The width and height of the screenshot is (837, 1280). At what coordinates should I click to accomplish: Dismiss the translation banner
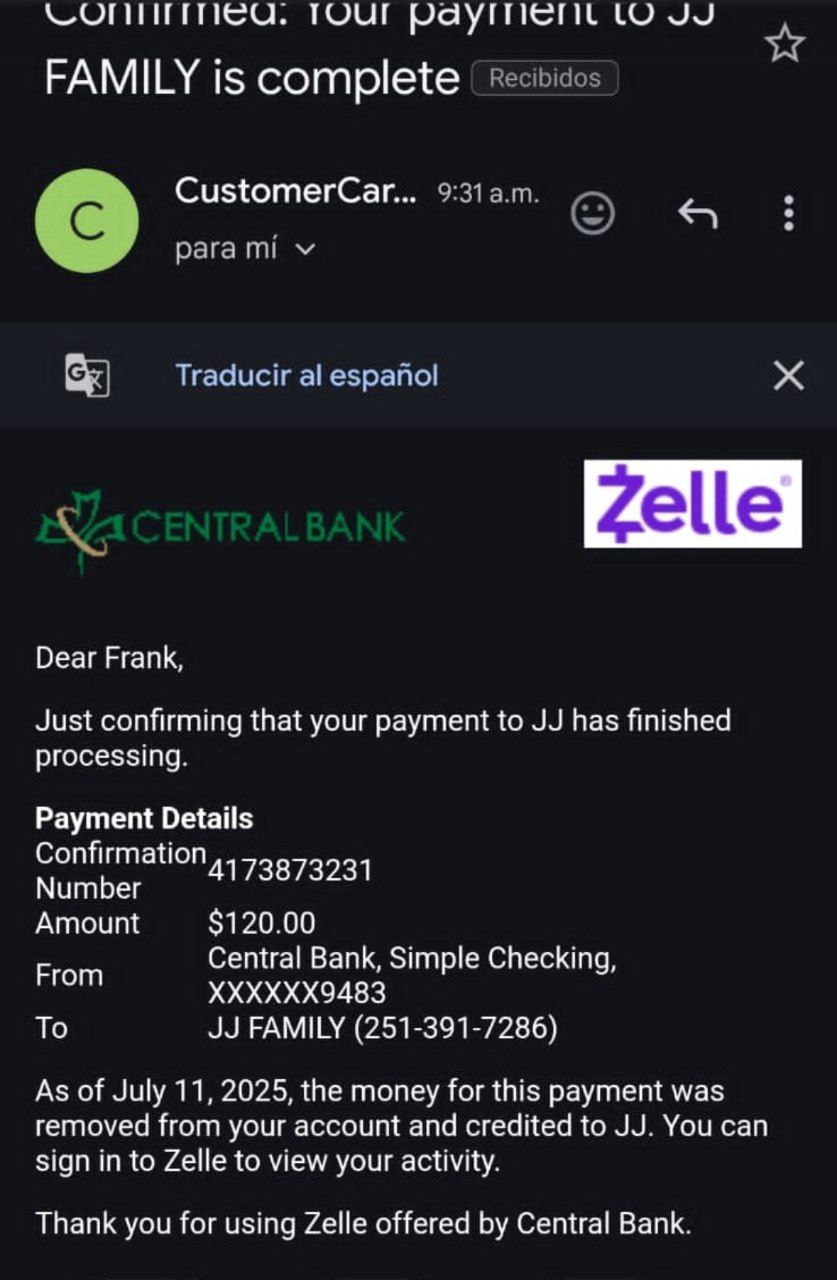click(x=789, y=376)
